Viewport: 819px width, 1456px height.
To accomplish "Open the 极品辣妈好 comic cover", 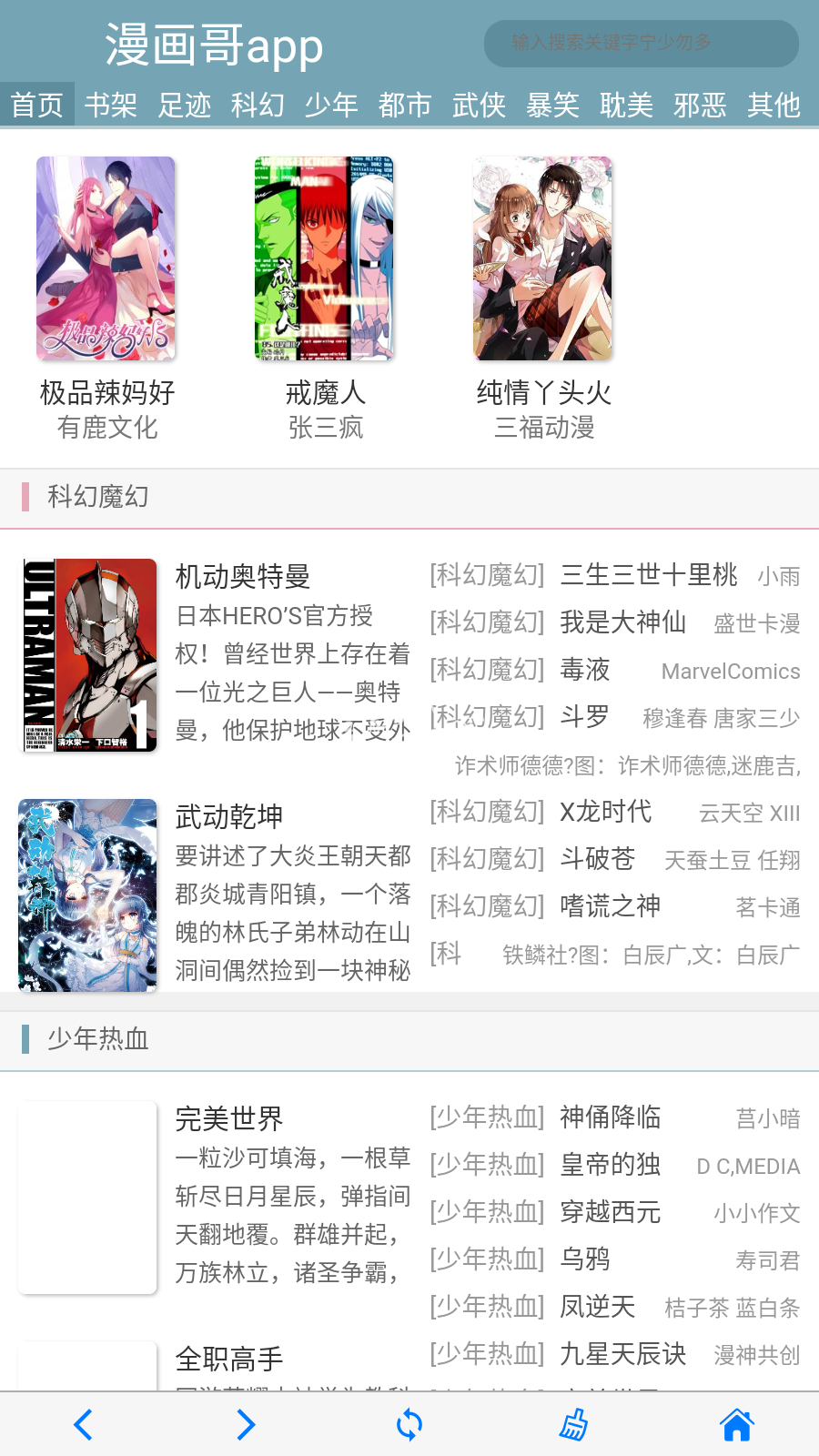I will [106, 258].
